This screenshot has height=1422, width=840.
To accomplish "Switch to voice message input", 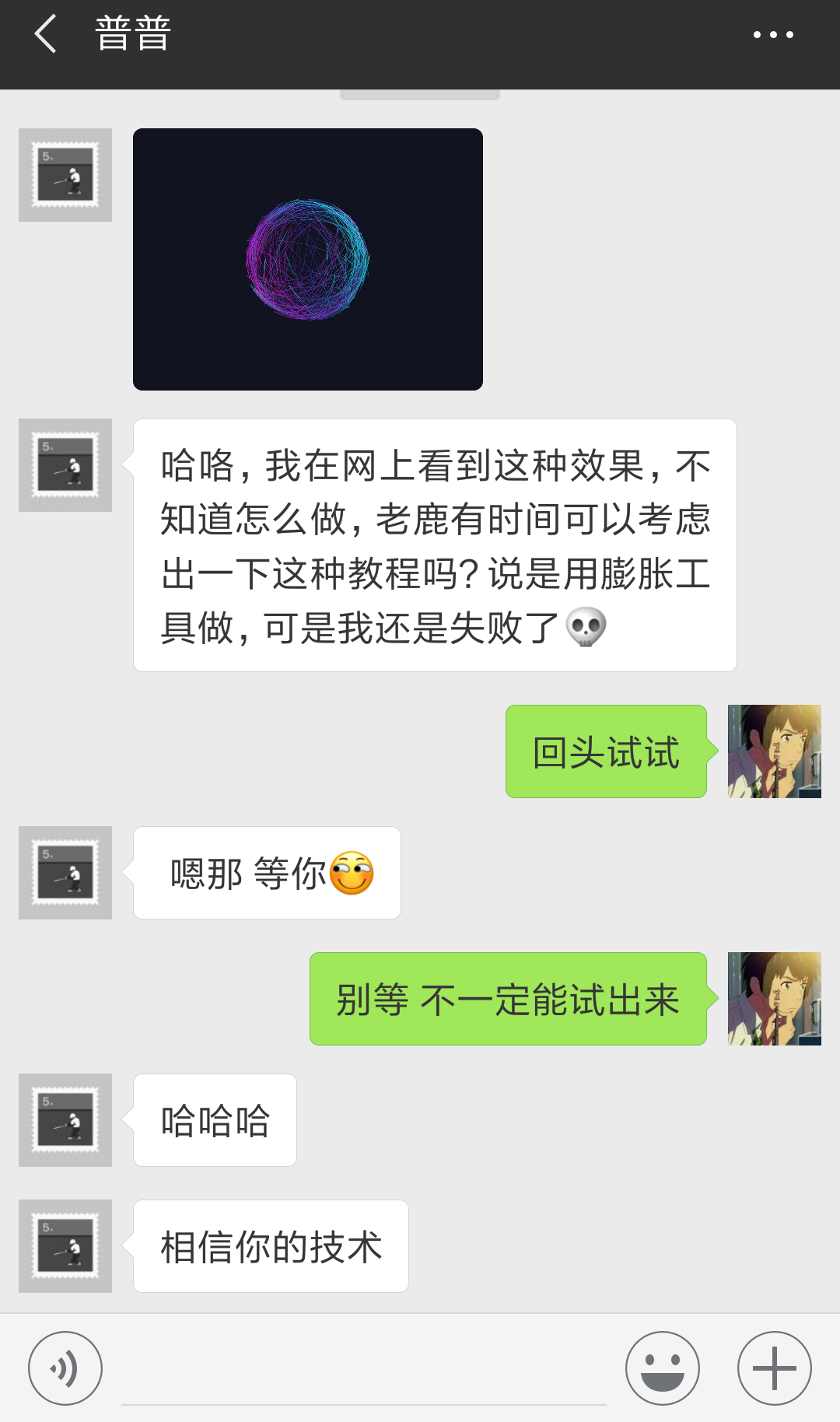I will click(65, 1368).
